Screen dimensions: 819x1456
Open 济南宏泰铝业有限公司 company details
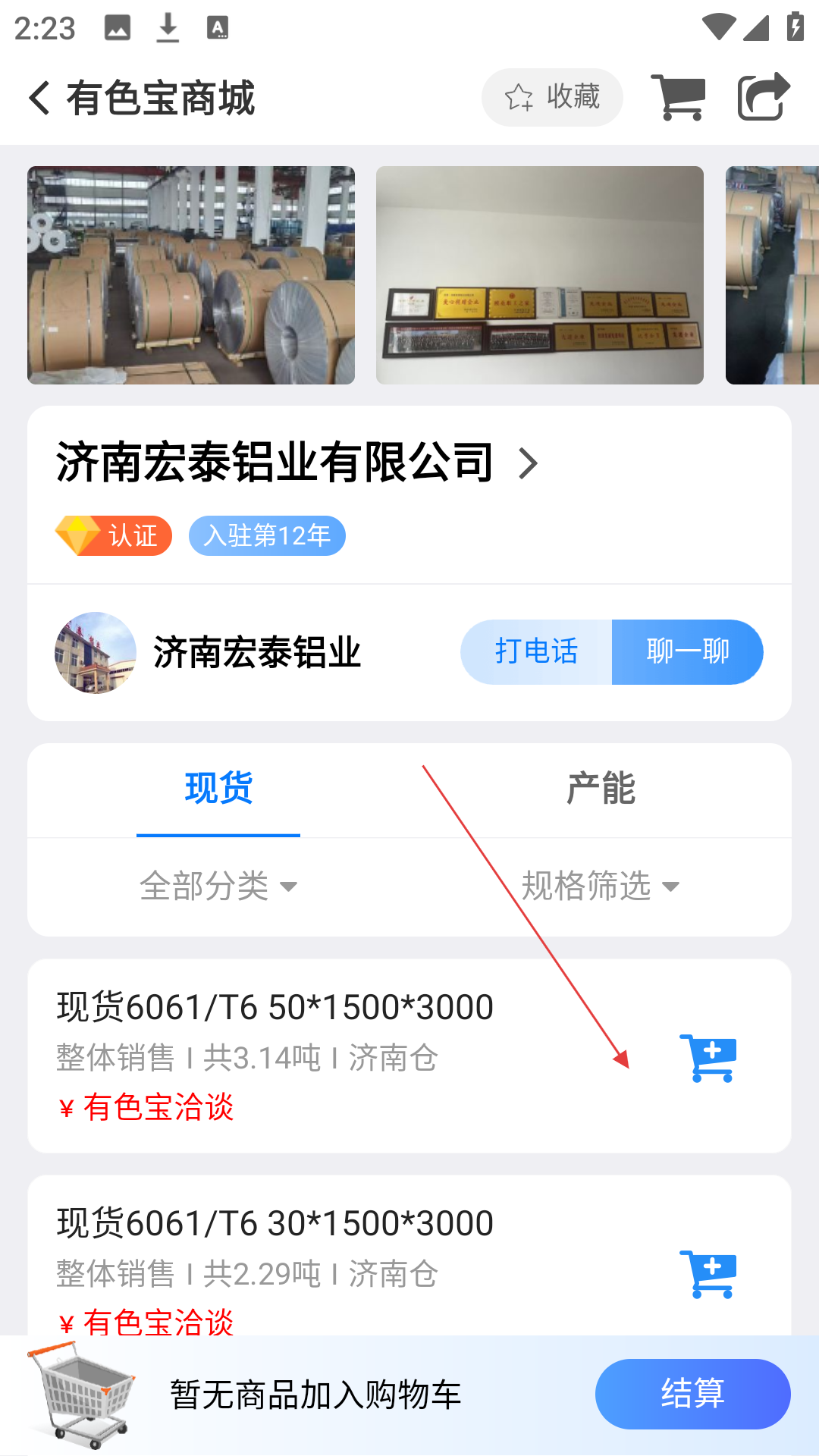[x=297, y=463]
